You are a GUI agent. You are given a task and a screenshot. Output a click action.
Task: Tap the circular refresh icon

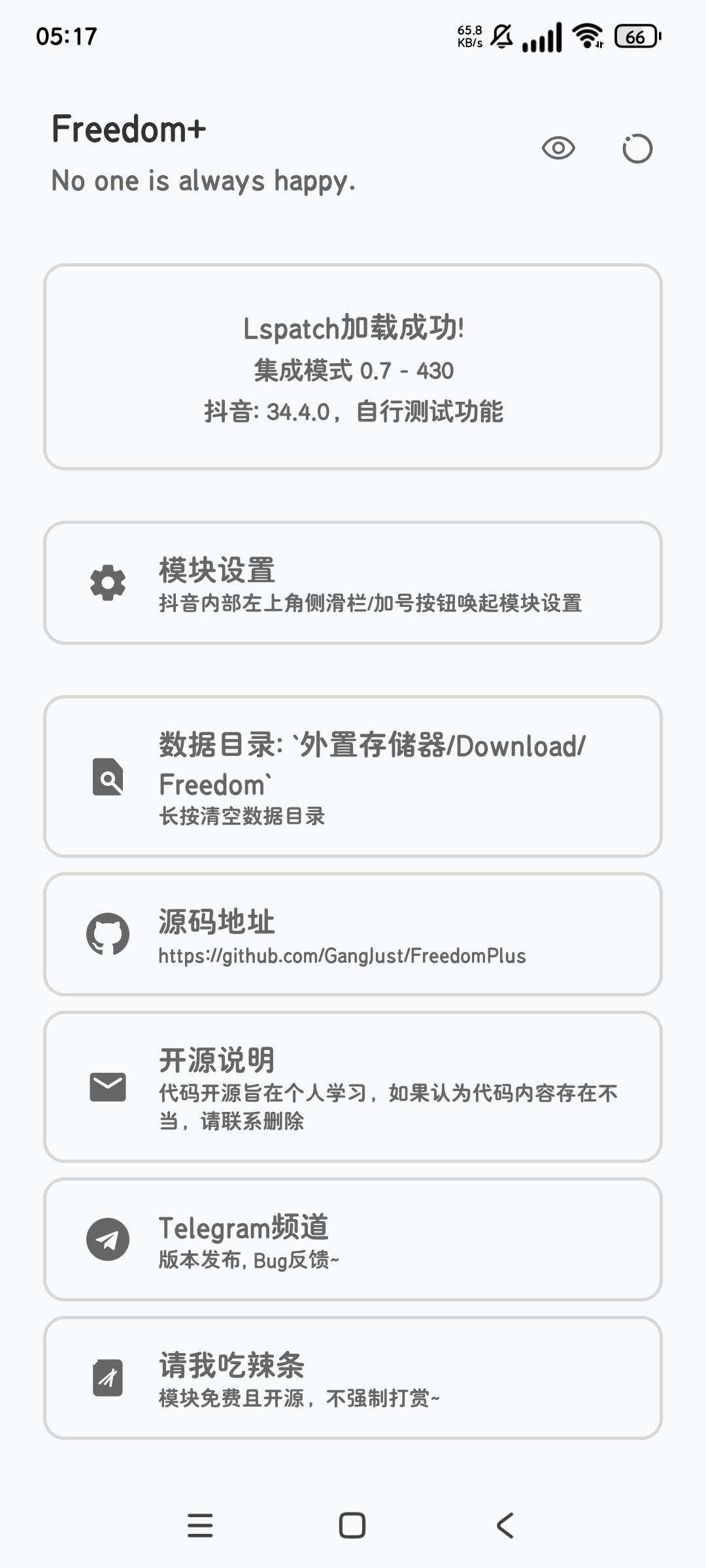[637, 148]
